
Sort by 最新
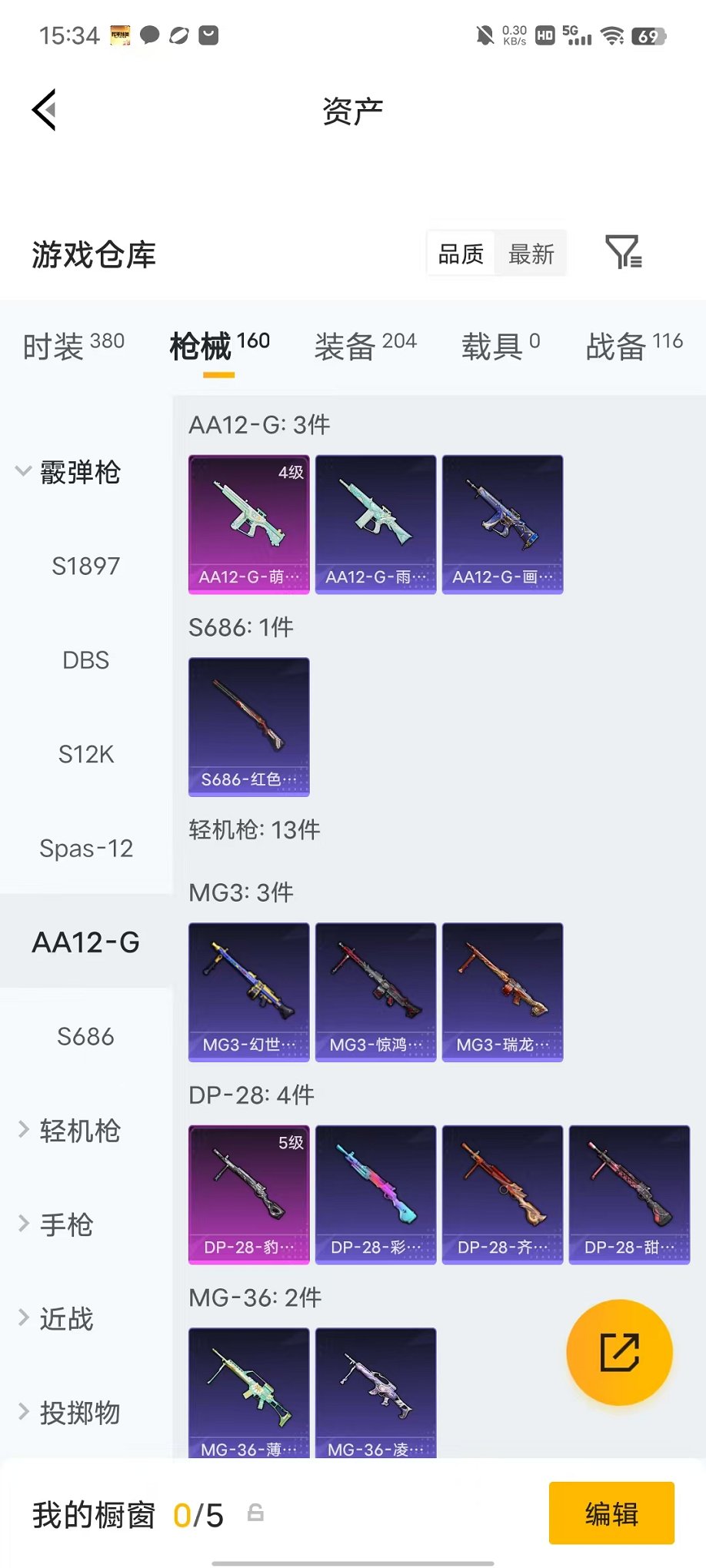click(x=531, y=254)
